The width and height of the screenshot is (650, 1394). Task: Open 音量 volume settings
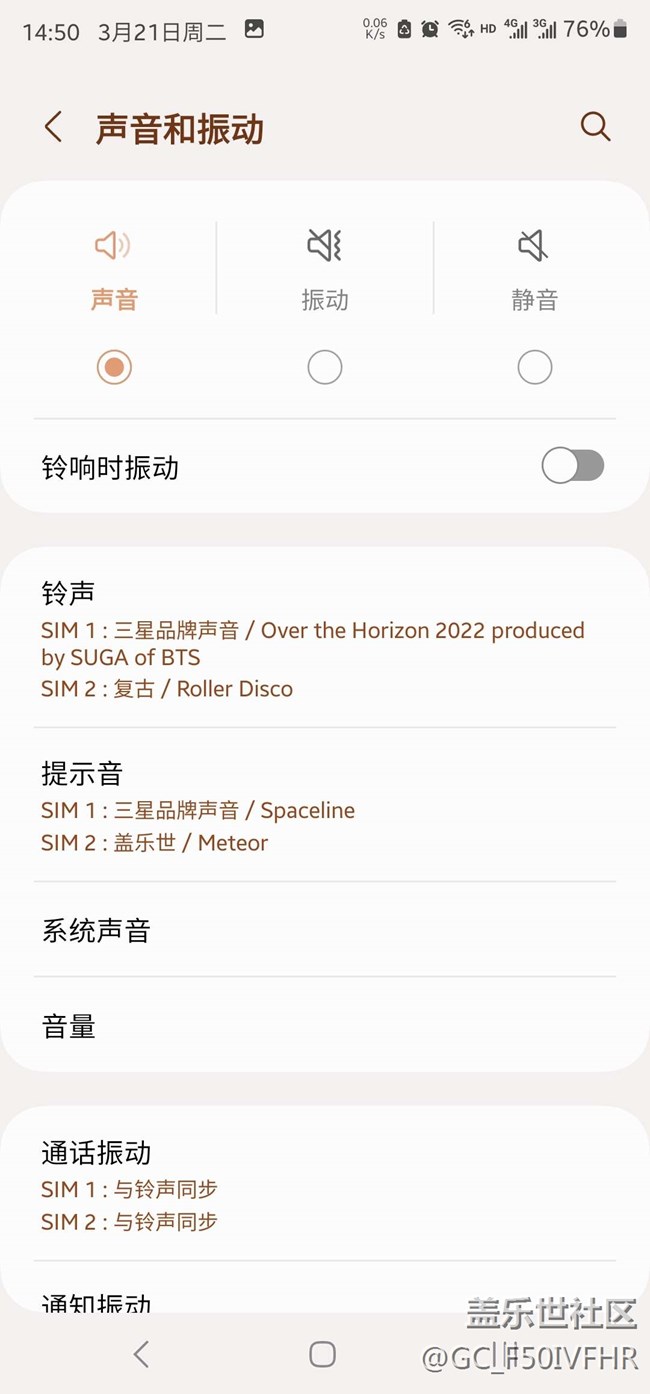325,1026
